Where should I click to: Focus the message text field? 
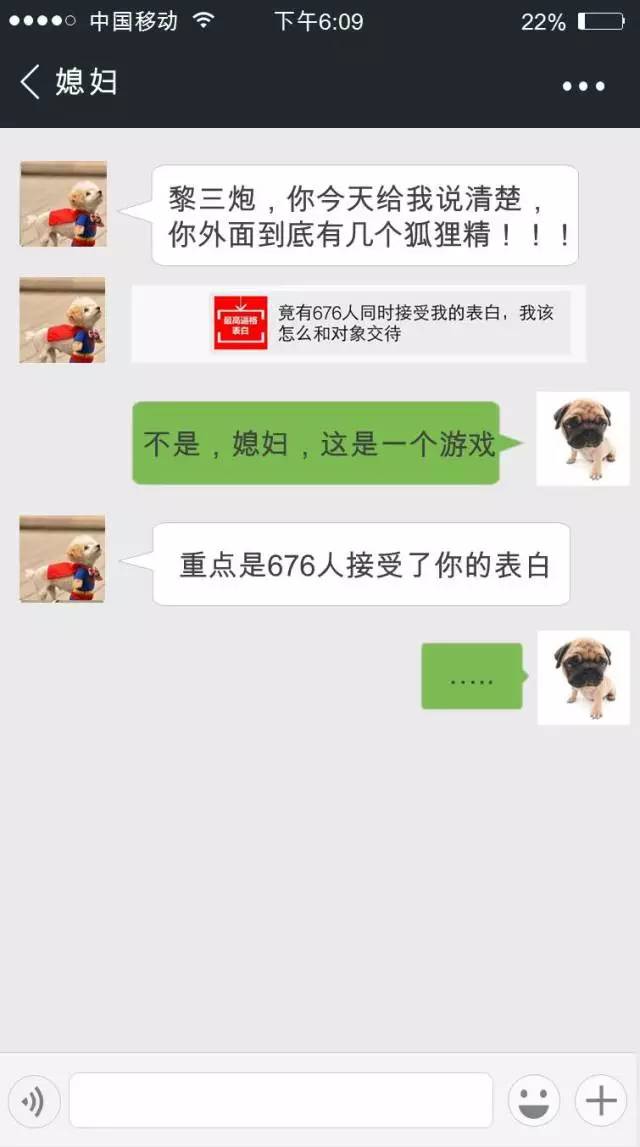click(x=280, y=1101)
